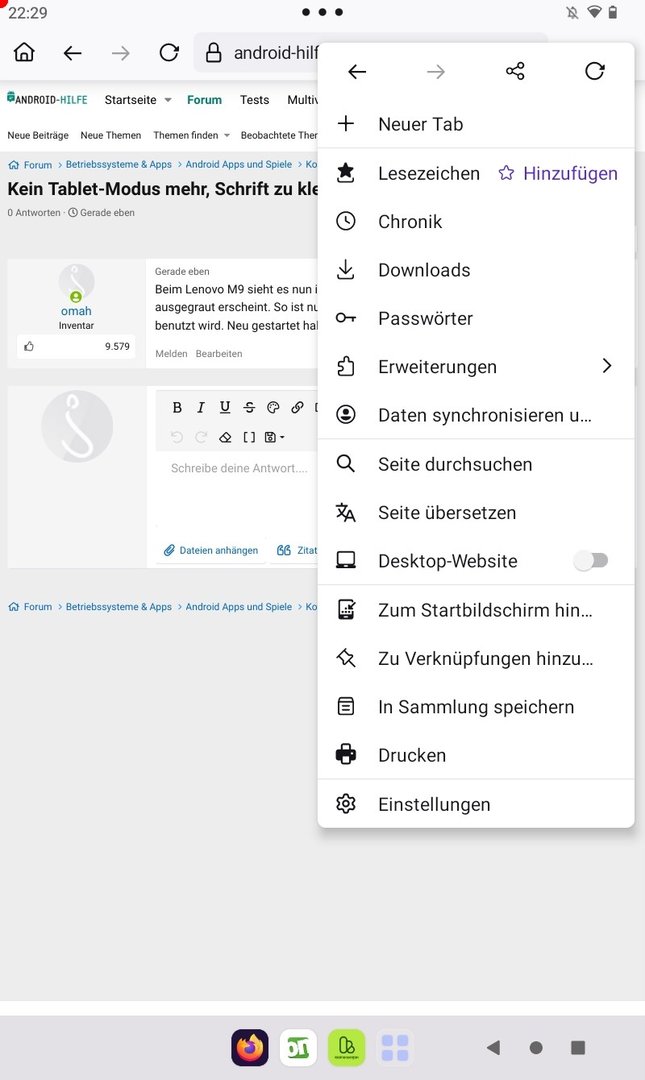
Task: Open Neuer Tab
Action: [x=420, y=124]
